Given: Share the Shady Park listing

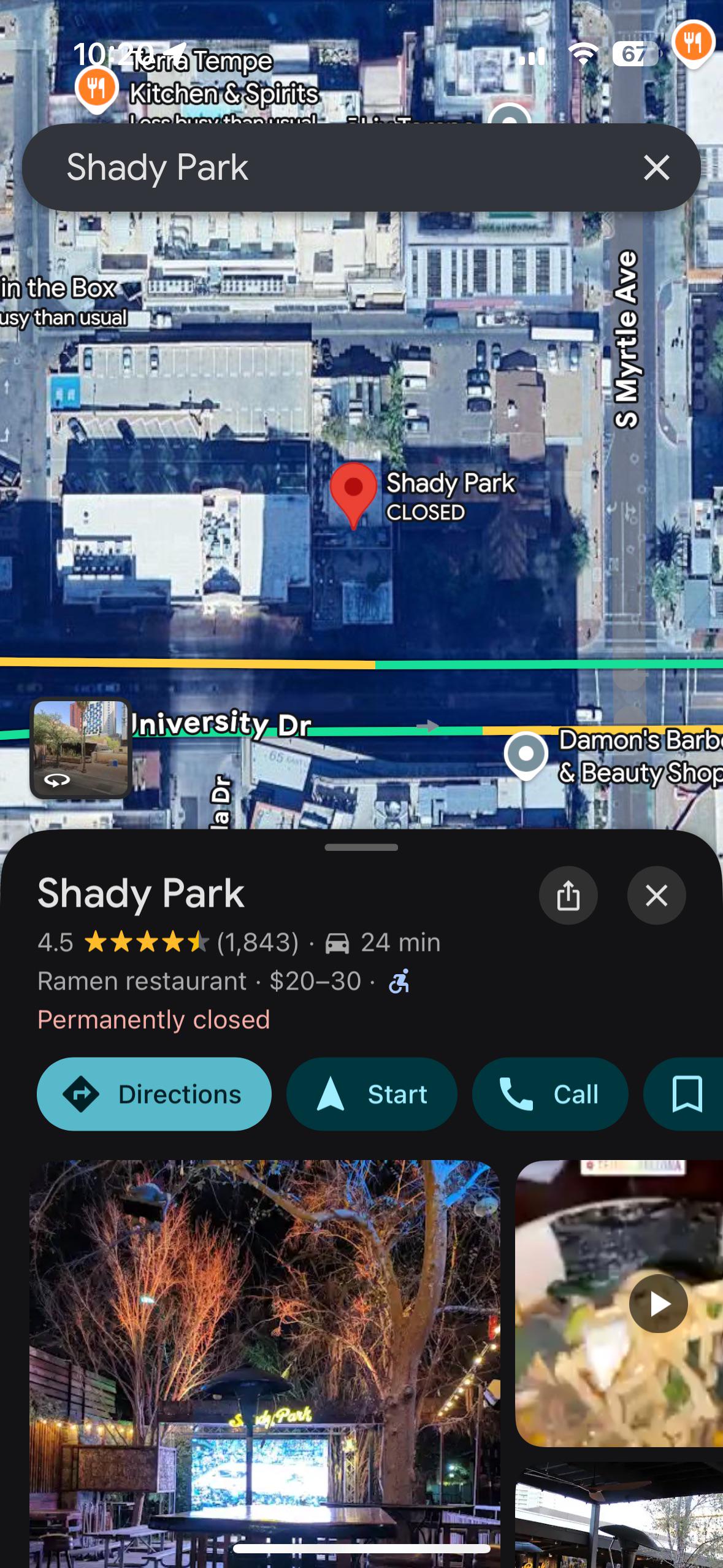Looking at the screenshot, I should point(568,895).
